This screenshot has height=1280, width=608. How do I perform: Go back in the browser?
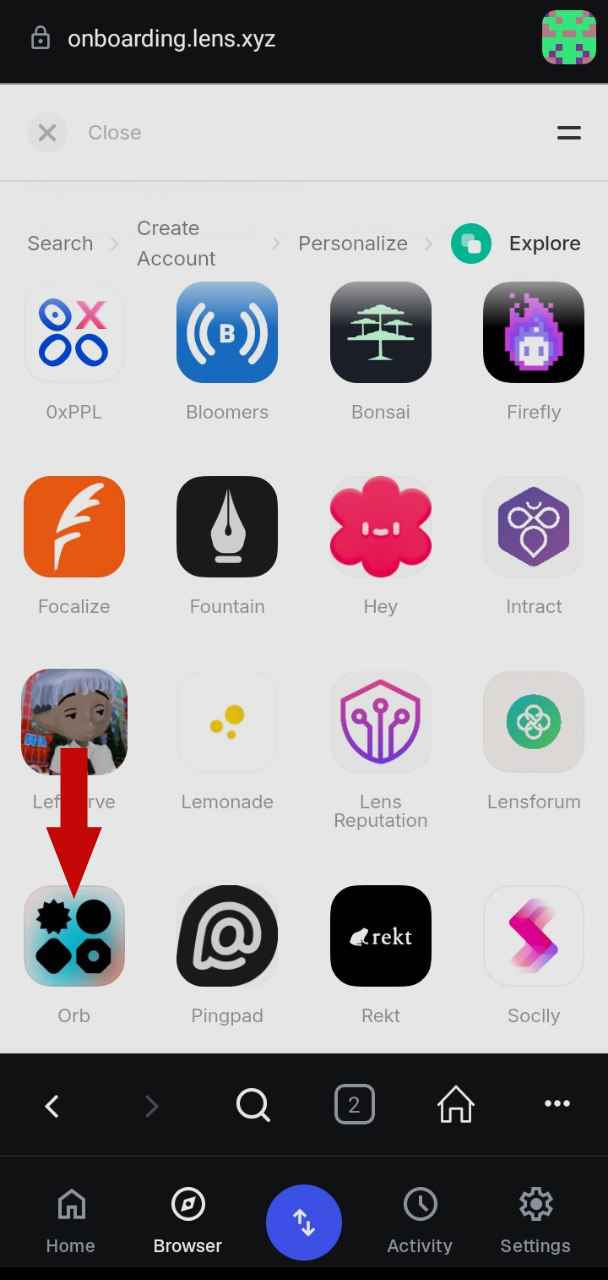pos(52,1105)
